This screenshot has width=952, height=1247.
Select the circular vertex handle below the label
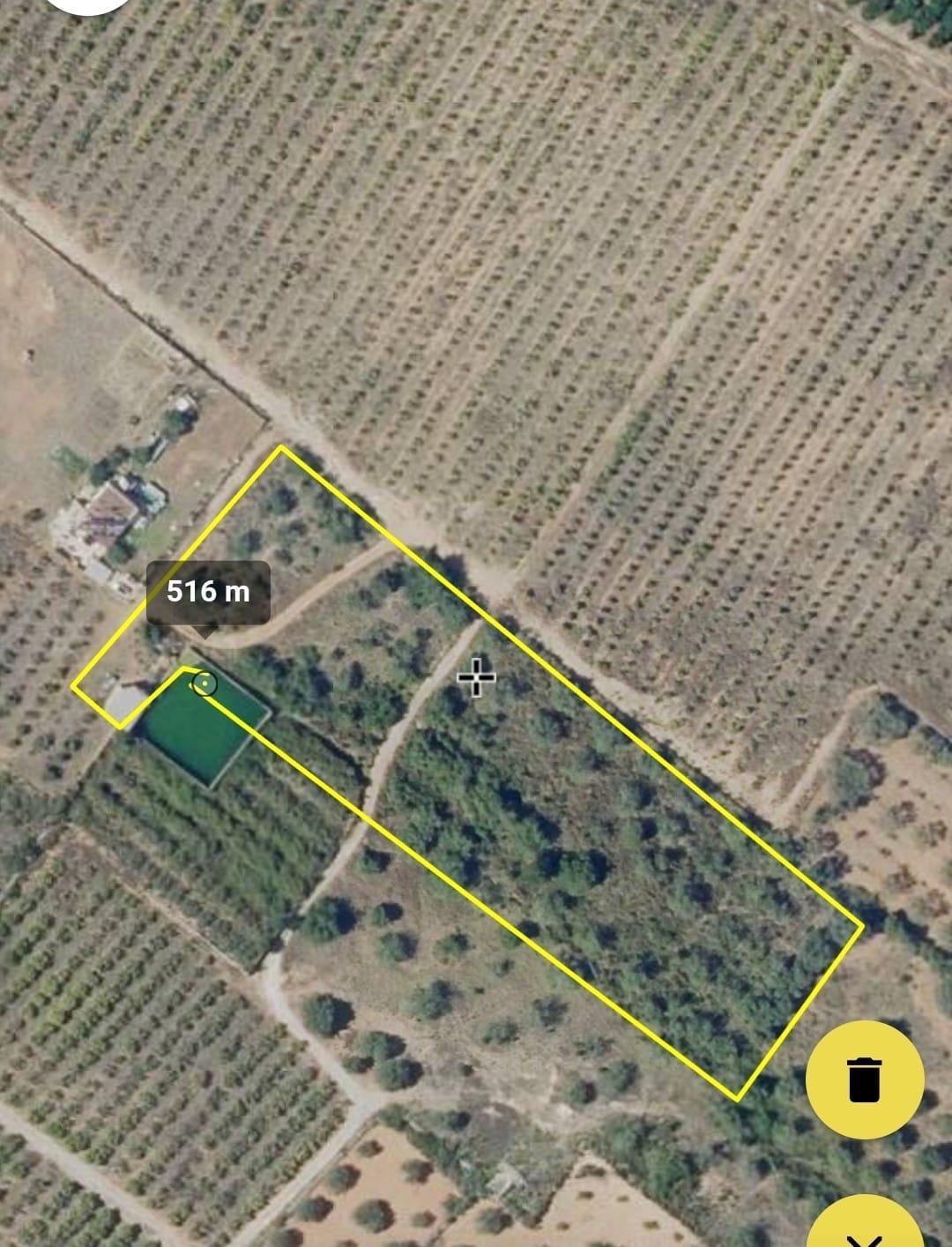[x=205, y=682]
